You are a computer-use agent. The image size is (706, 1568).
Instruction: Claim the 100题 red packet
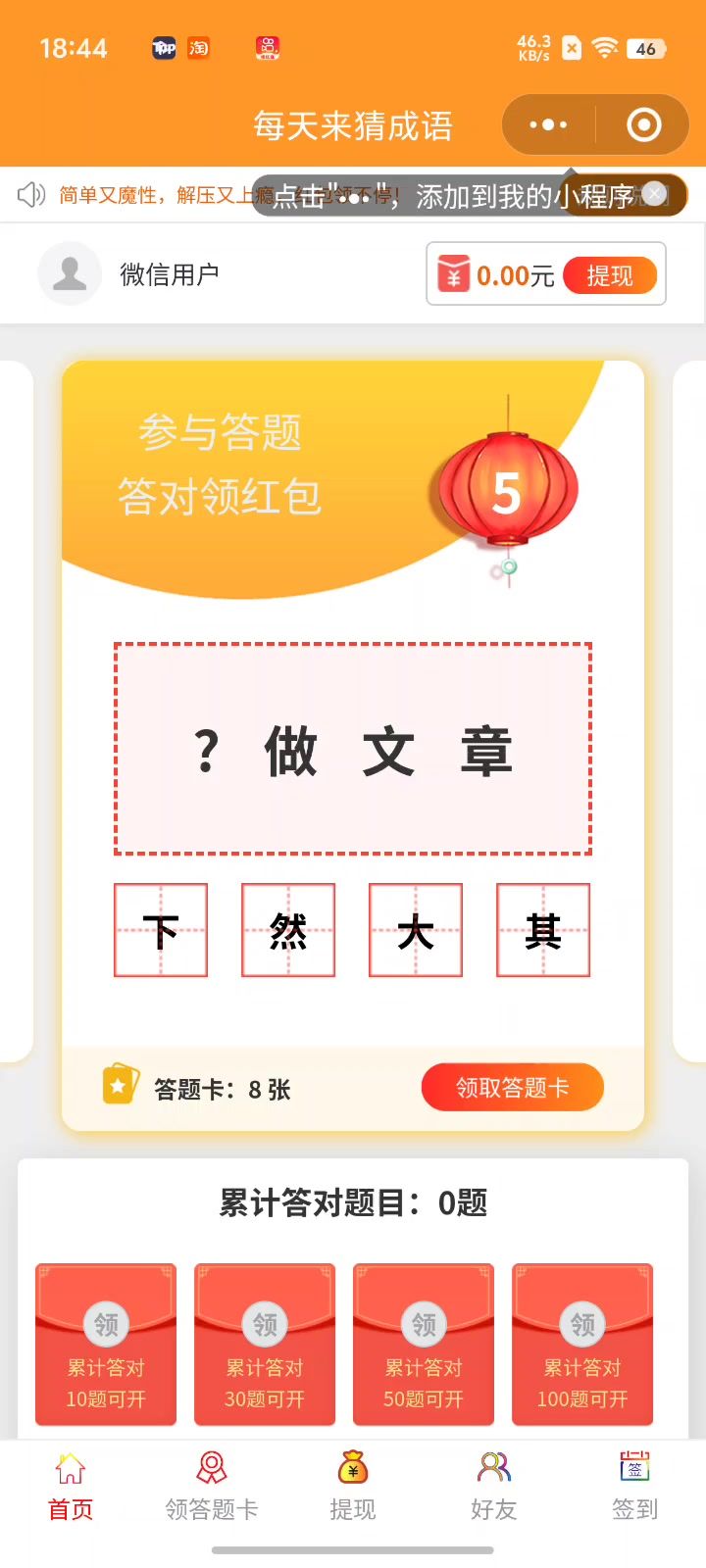[582, 1344]
